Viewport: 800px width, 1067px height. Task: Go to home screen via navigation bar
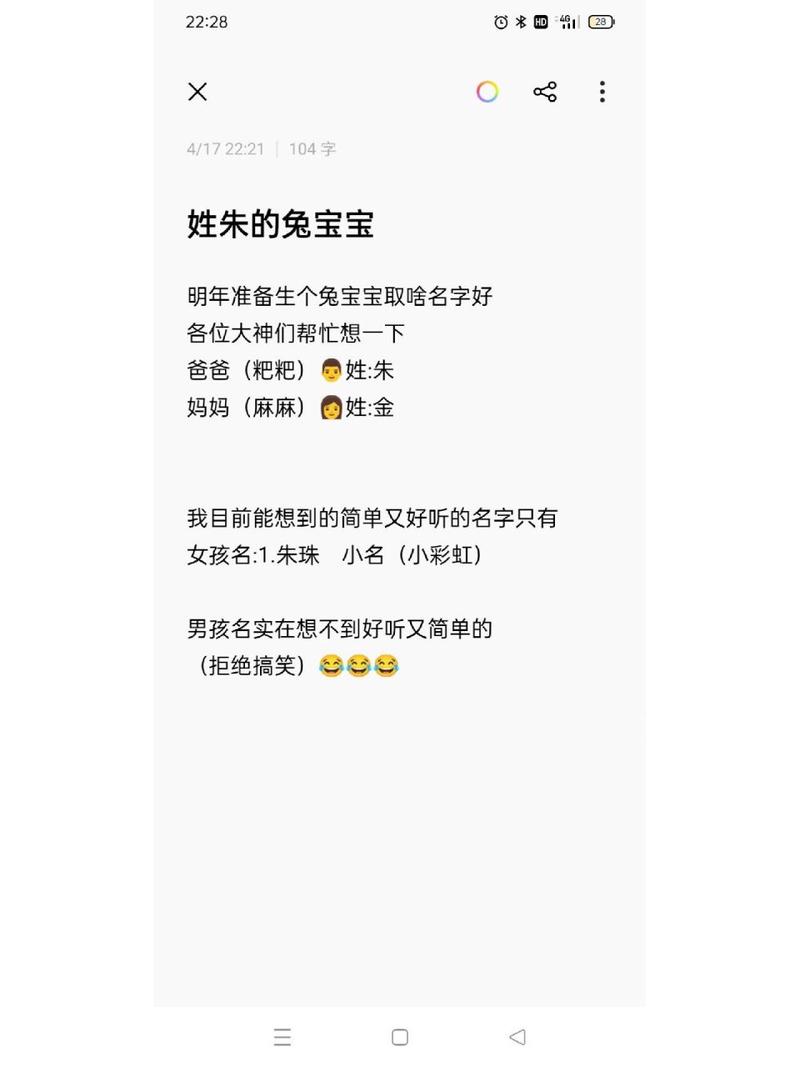(x=400, y=1037)
